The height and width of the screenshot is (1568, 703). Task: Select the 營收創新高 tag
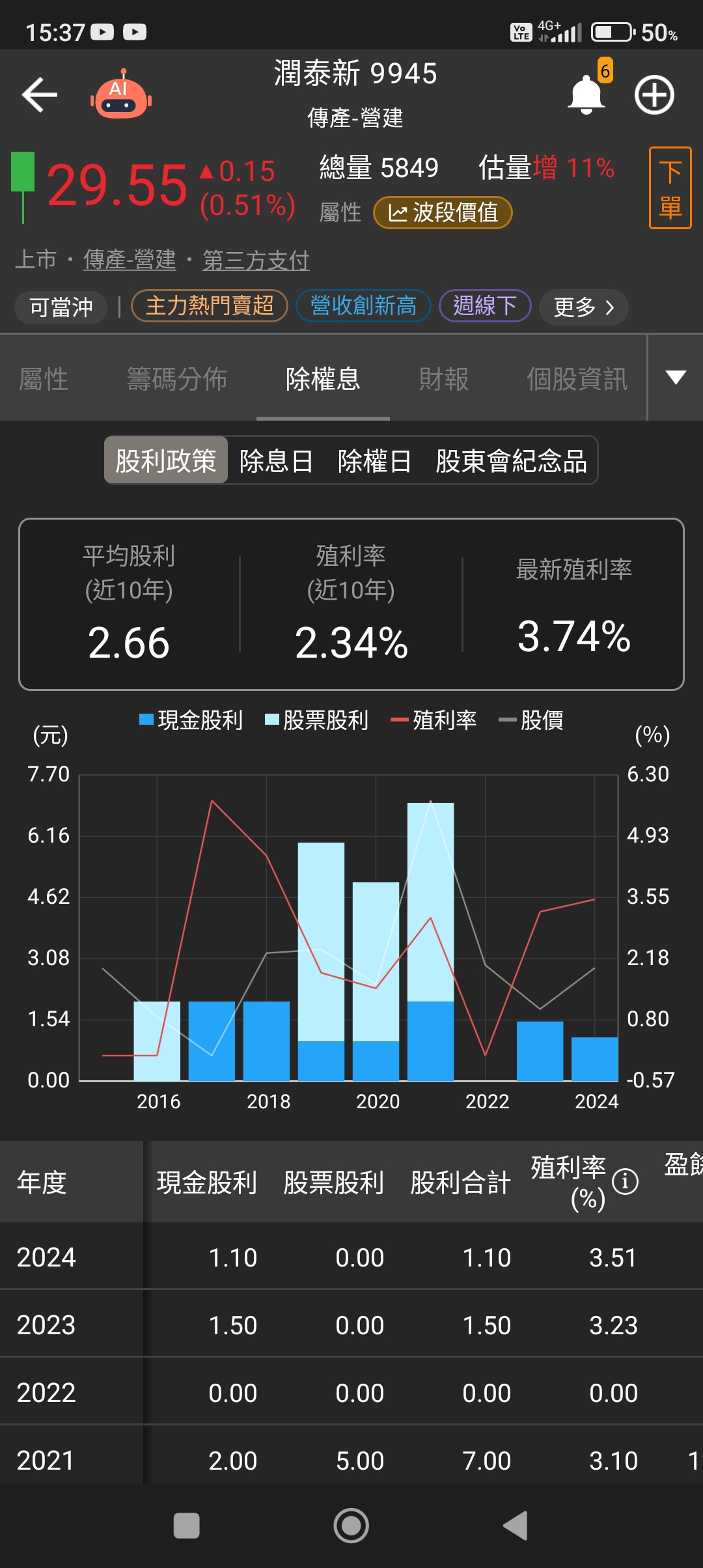pos(363,306)
